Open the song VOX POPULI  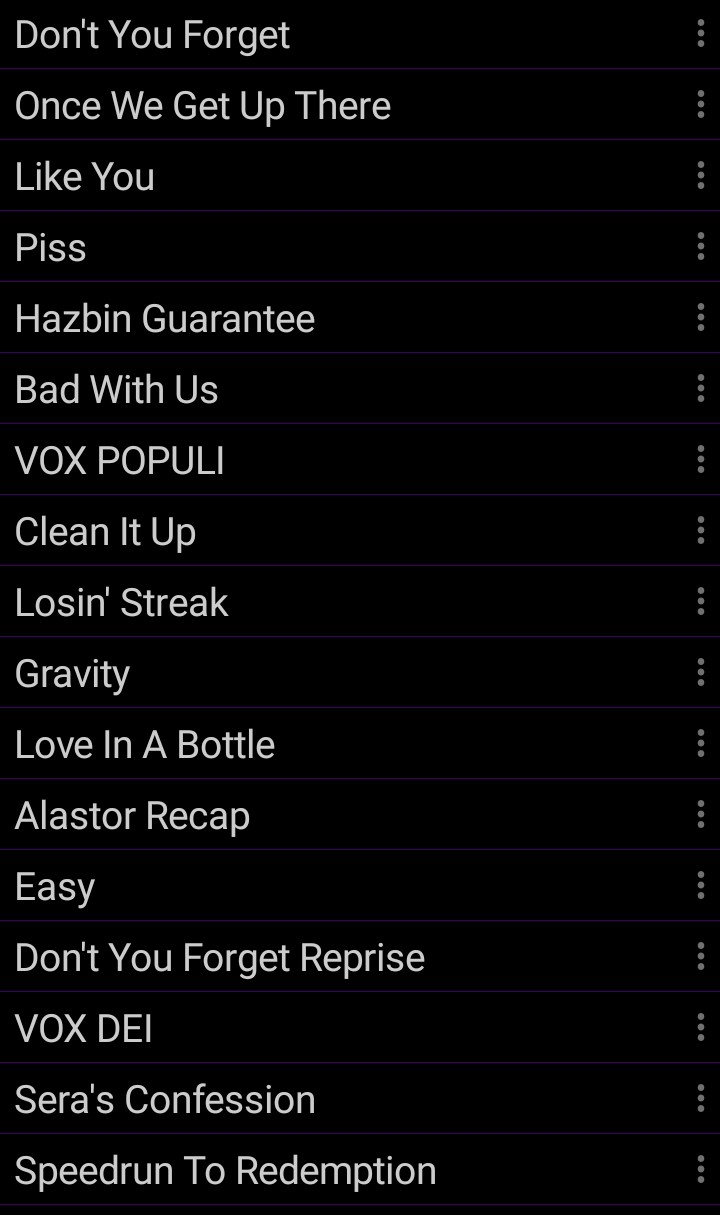(x=120, y=460)
